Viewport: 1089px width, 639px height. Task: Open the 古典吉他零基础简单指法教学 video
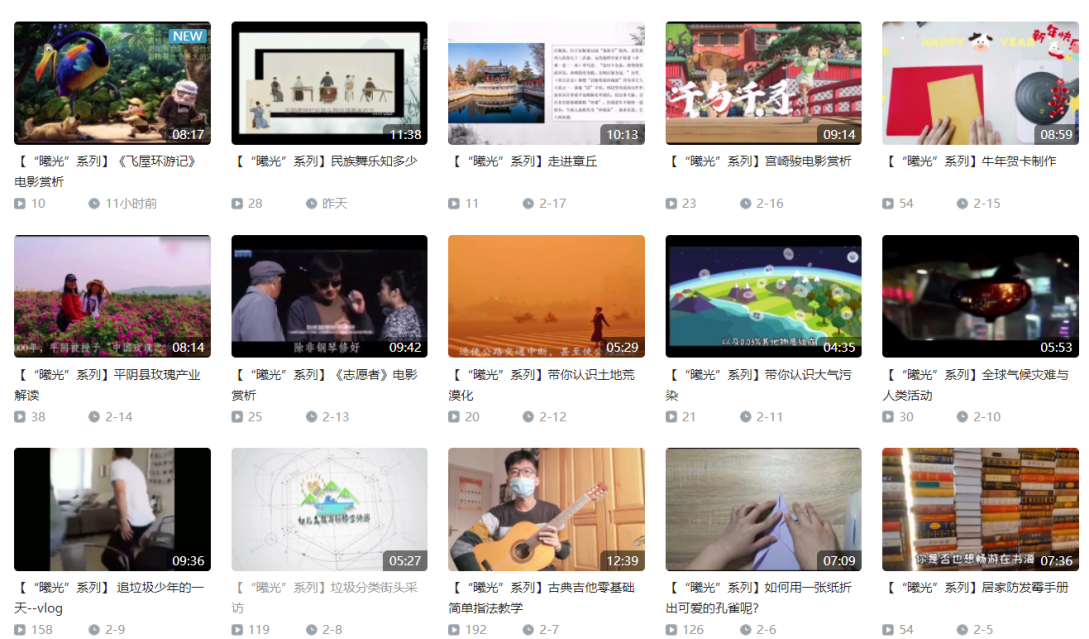546,509
